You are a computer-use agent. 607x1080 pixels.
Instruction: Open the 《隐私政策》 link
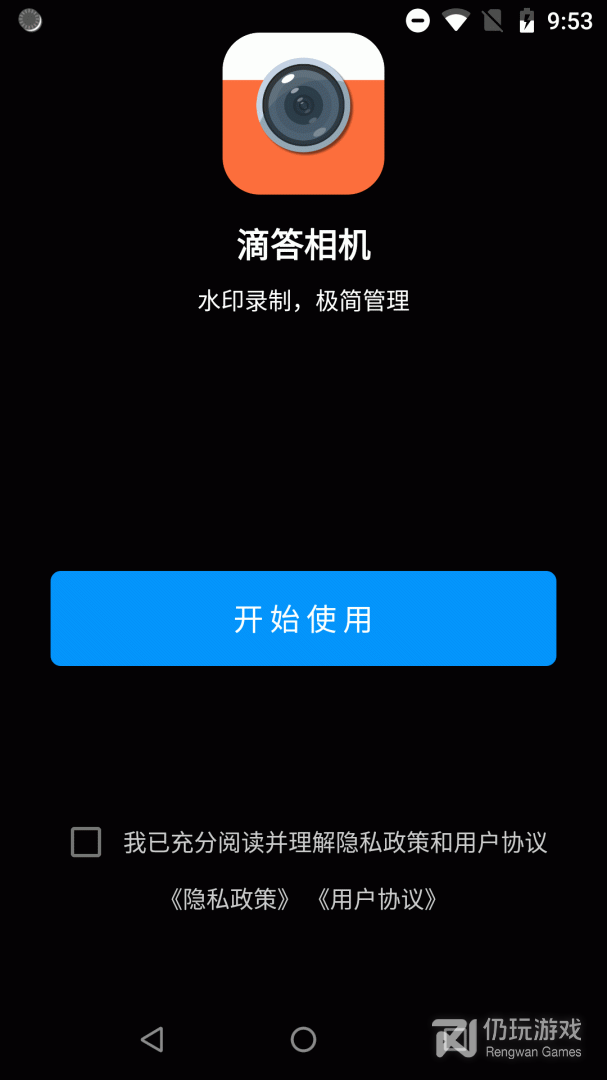tap(230, 899)
